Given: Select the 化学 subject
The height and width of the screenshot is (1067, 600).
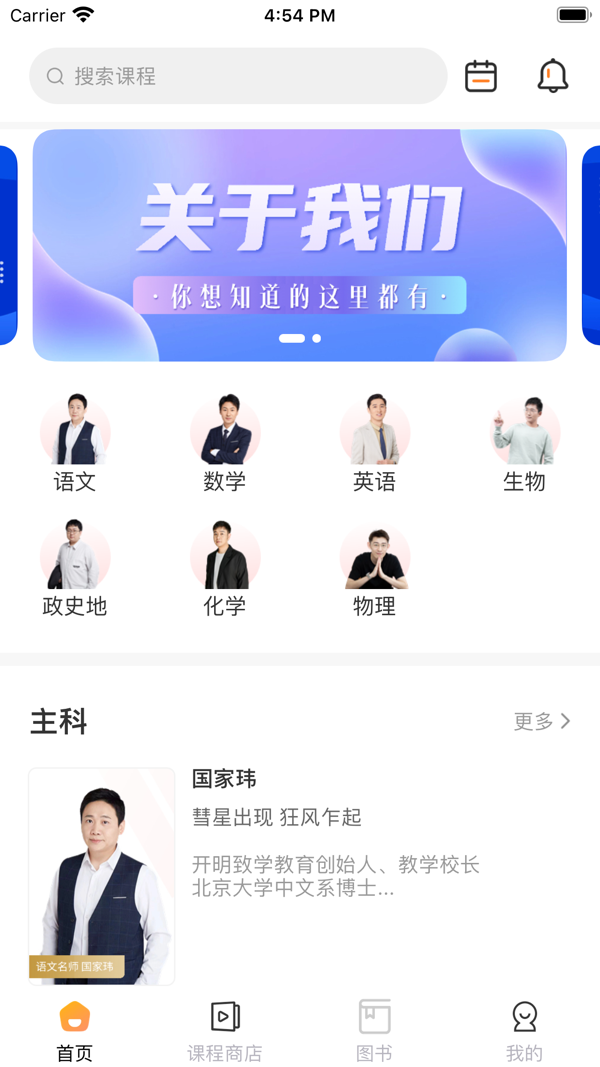Looking at the screenshot, I should click(x=225, y=567).
